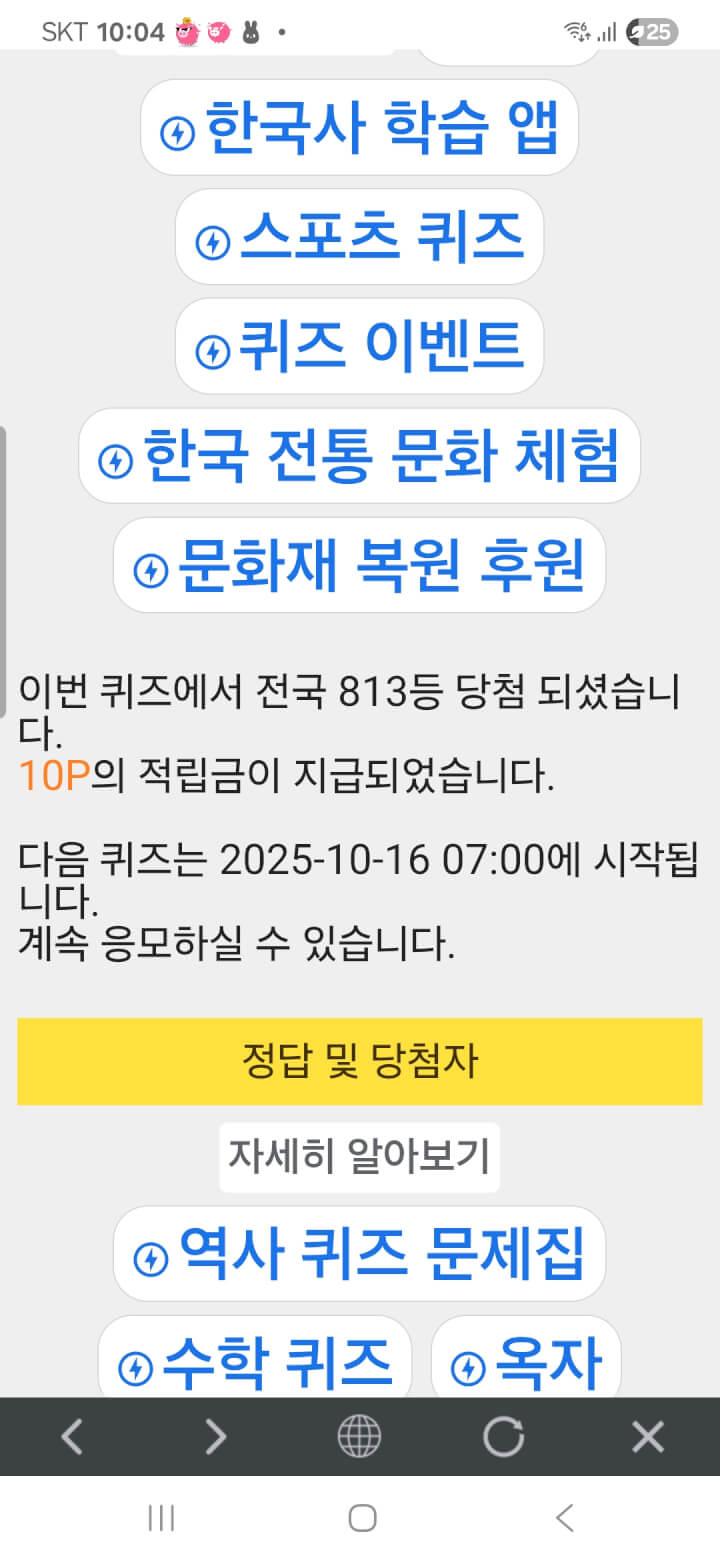This screenshot has height=1560, width=720.
Task: Open the 한국사 학습 앱 link
Action: tap(359, 129)
